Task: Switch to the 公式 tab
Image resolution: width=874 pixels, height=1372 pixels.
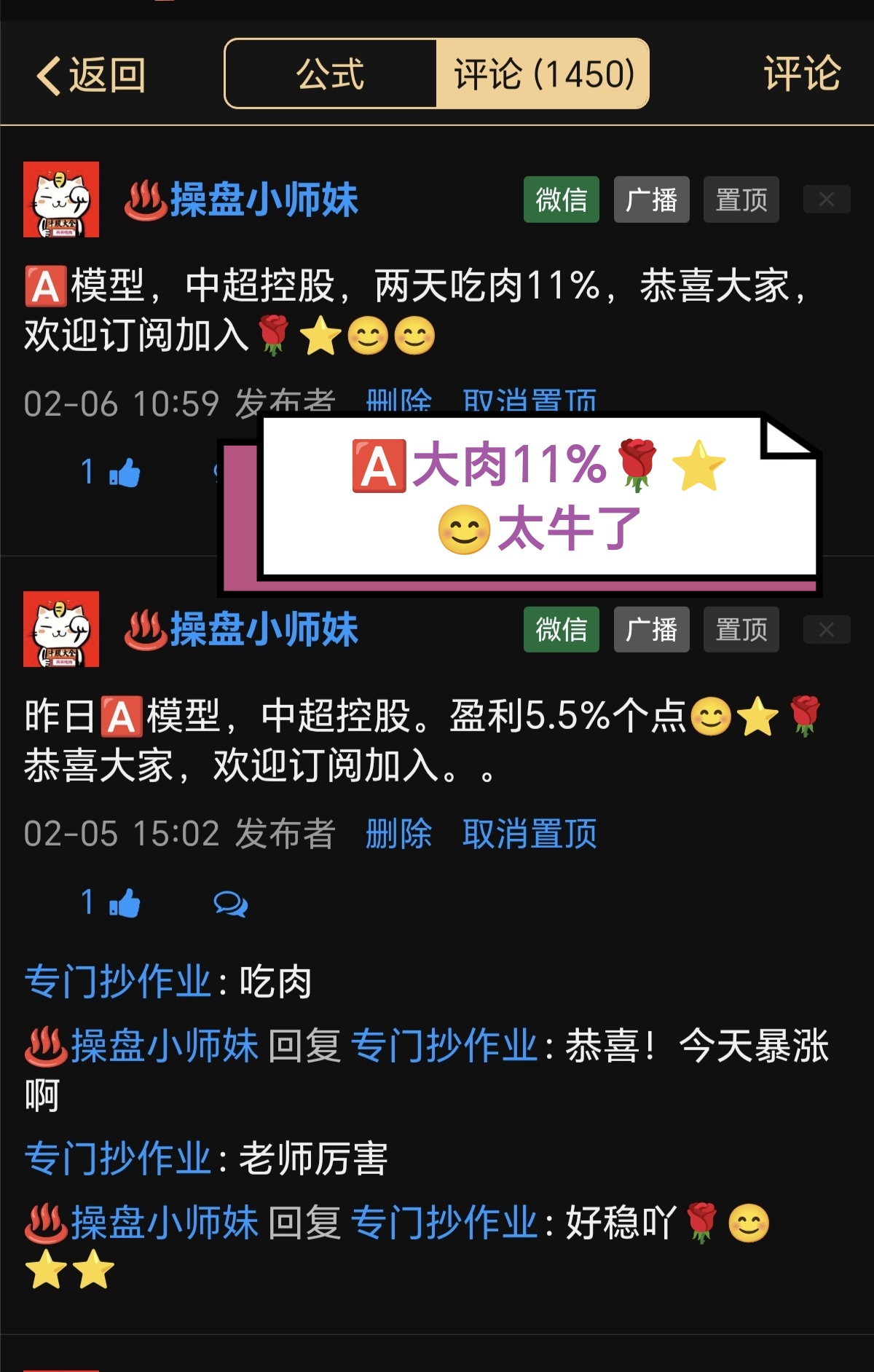Action: pos(330,74)
